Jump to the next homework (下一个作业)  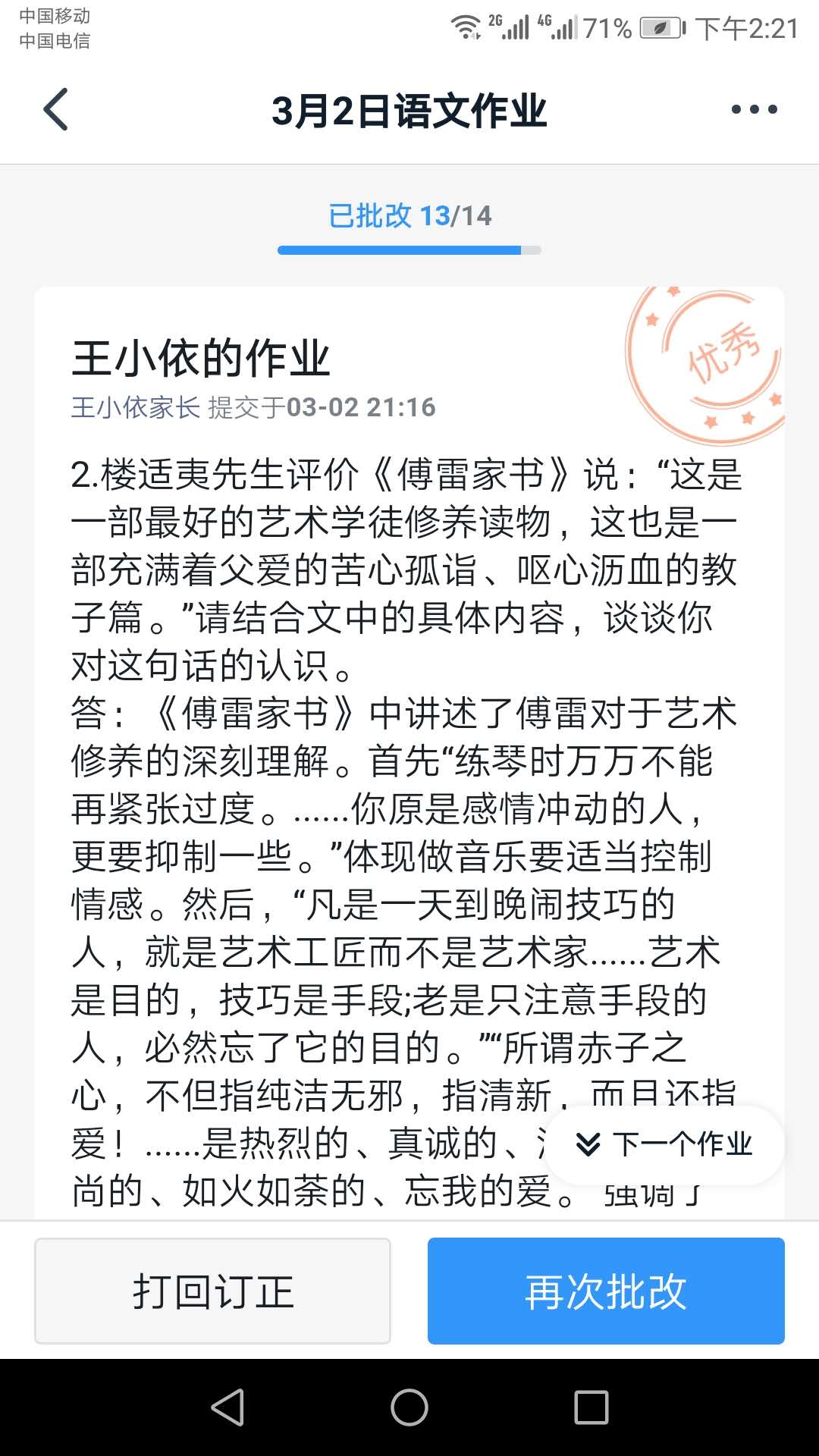(664, 1144)
